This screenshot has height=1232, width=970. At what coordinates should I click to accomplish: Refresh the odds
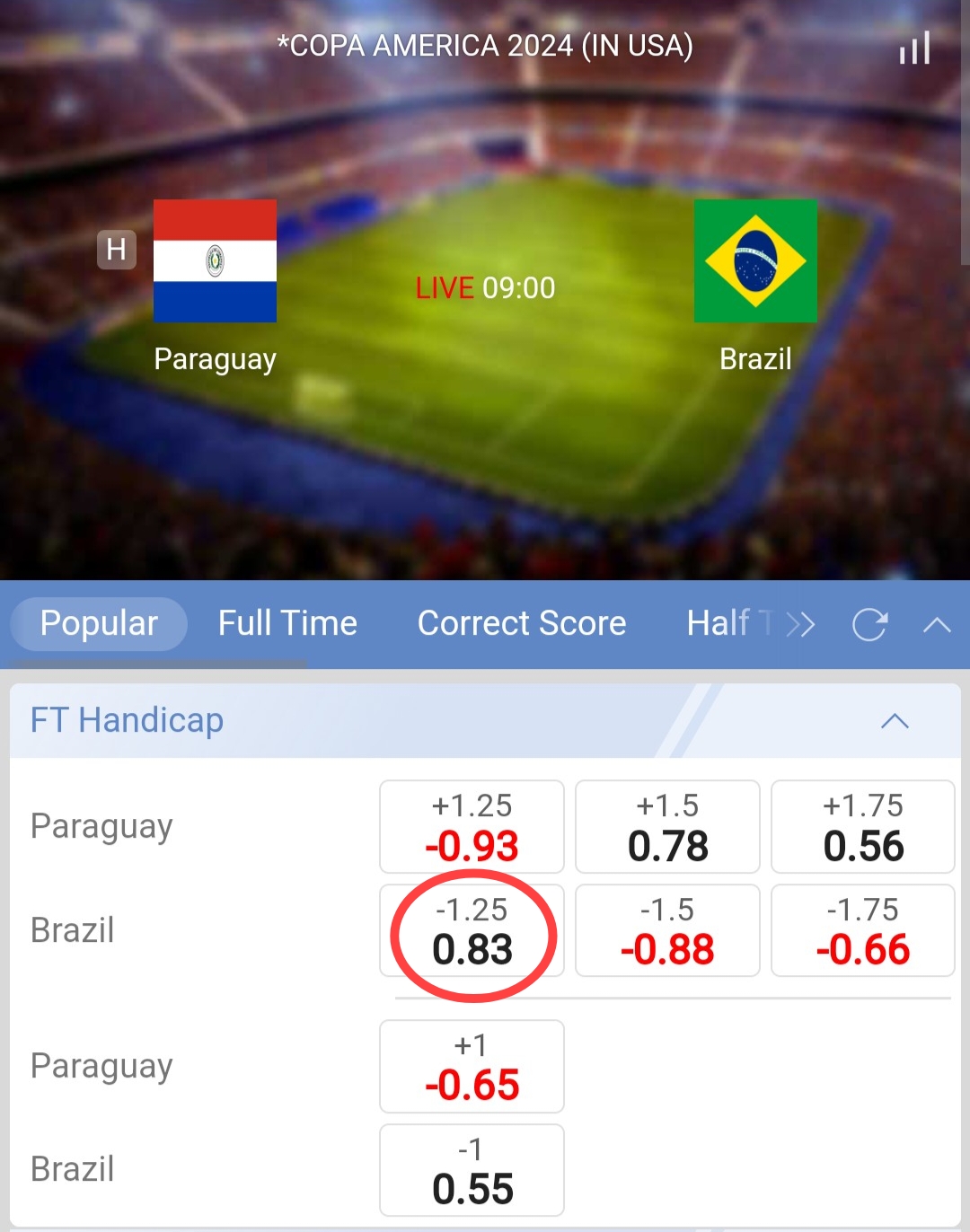(x=869, y=624)
